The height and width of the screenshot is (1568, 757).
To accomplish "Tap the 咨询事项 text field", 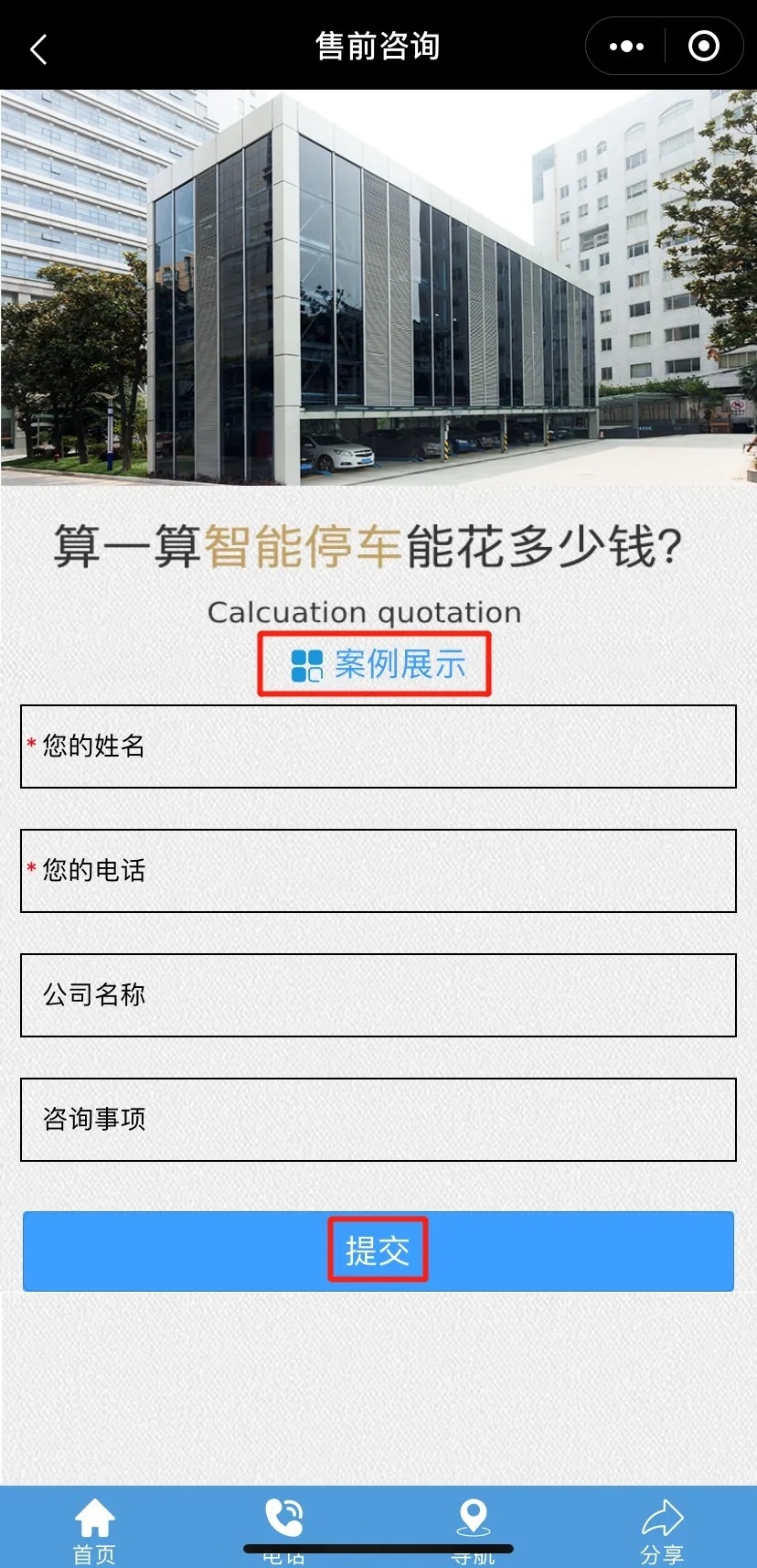I will 378,1120.
